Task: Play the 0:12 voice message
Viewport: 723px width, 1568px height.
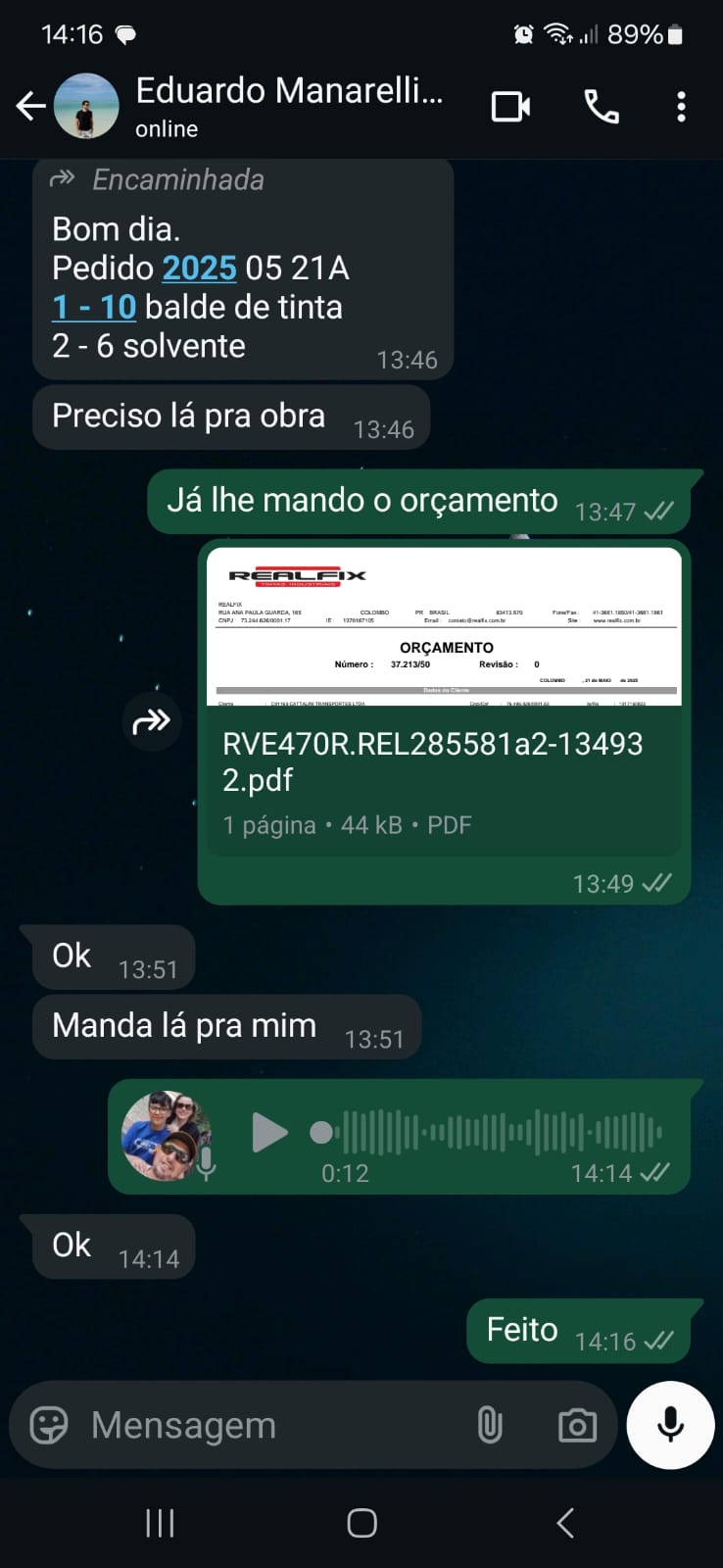Action: click(268, 1132)
